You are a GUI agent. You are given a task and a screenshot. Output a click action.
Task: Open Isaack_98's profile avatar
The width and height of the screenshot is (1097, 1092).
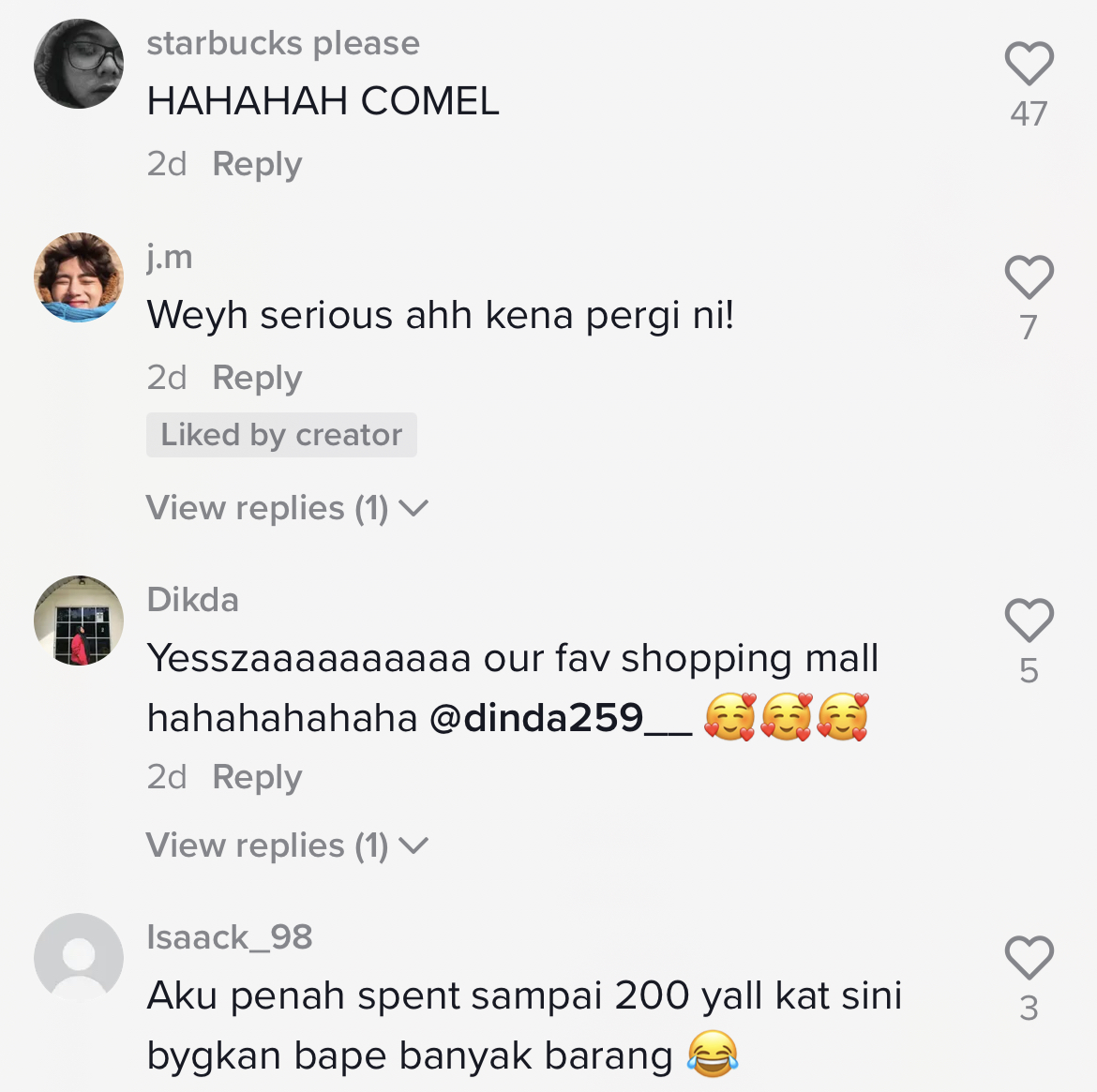point(79,958)
